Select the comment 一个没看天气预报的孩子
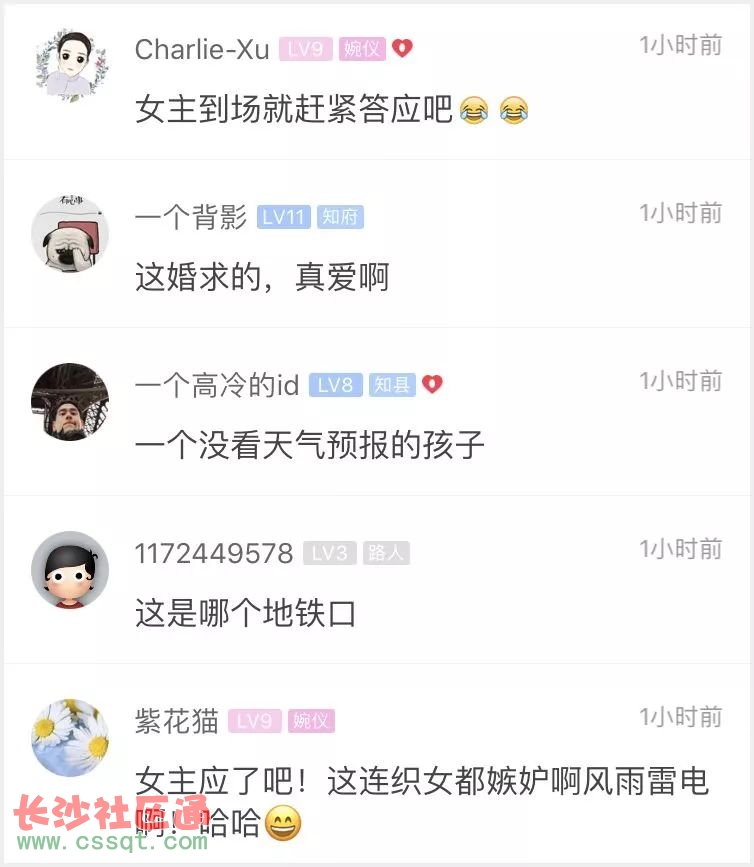This screenshot has height=867, width=754. click(310, 445)
